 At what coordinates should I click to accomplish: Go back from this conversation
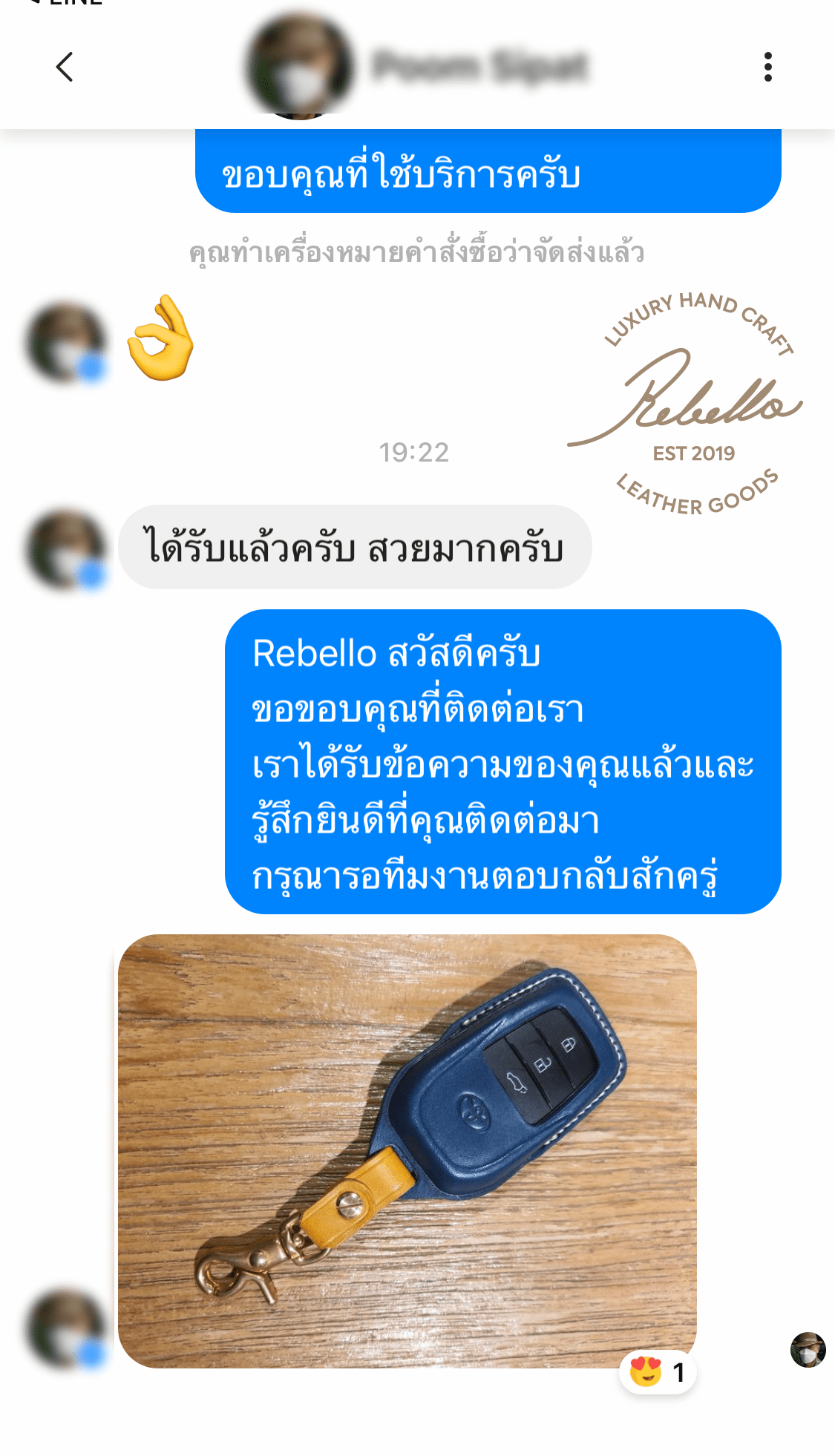(65, 67)
